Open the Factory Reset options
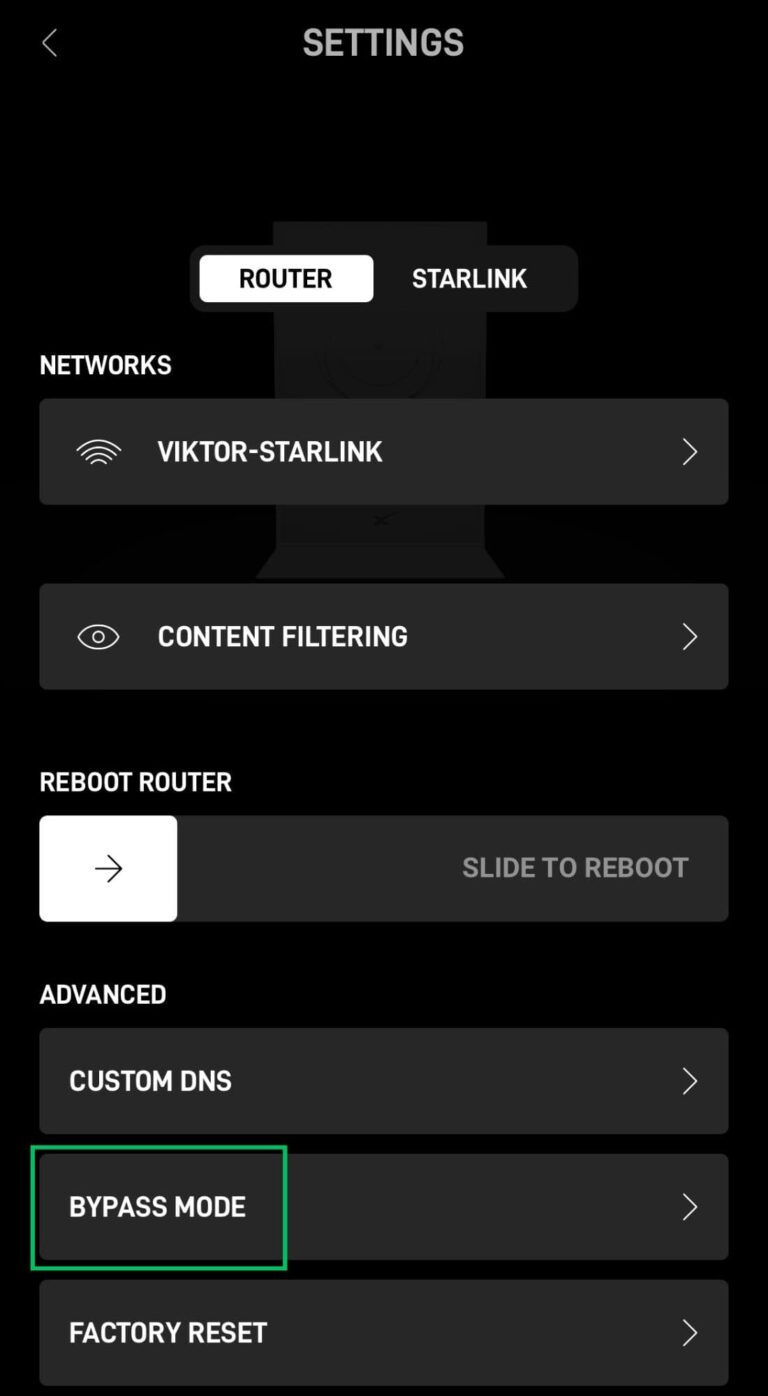768x1396 pixels. pyautogui.click(x=384, y=1332)
